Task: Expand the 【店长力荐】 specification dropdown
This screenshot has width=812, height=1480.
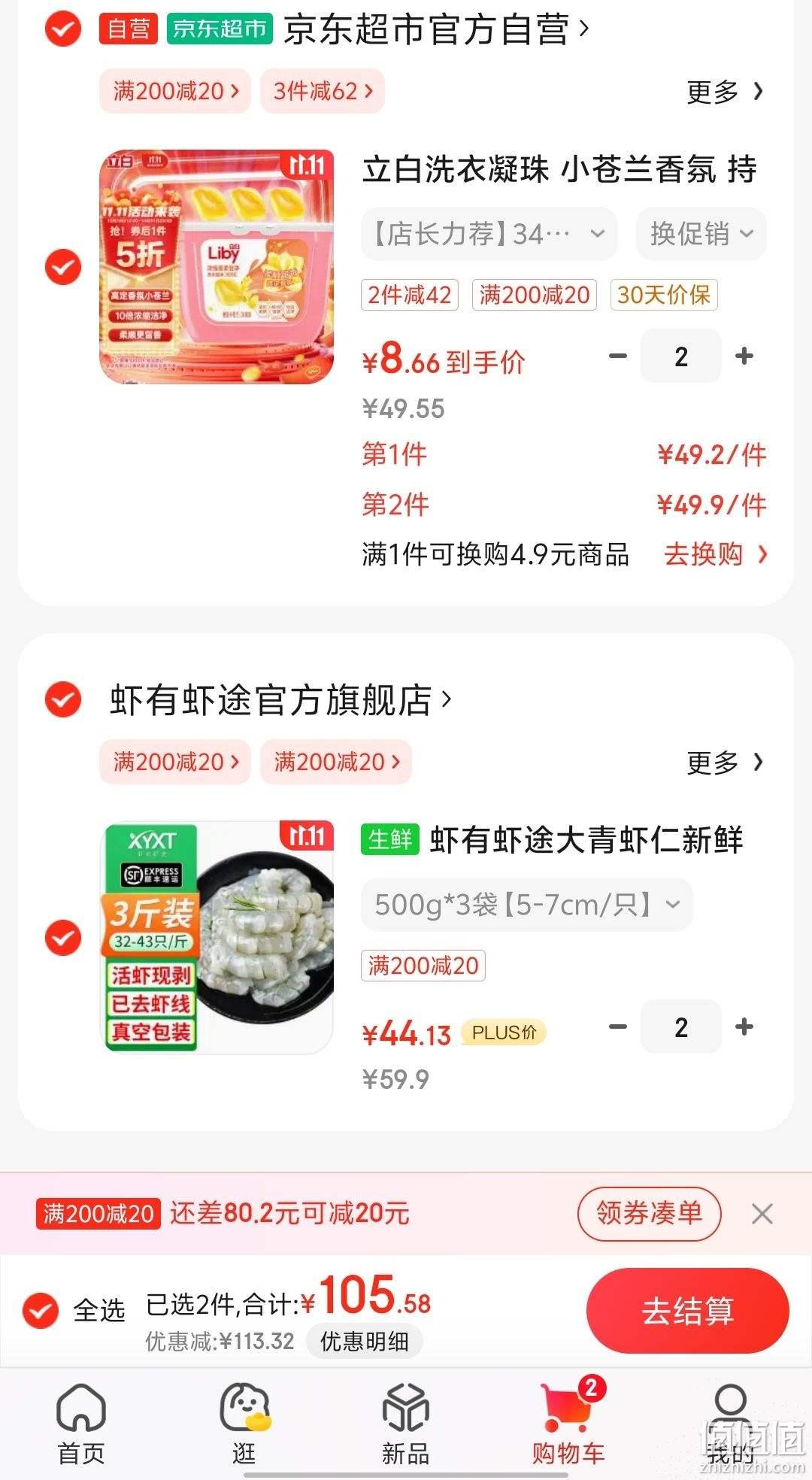Action: point(489,234)
